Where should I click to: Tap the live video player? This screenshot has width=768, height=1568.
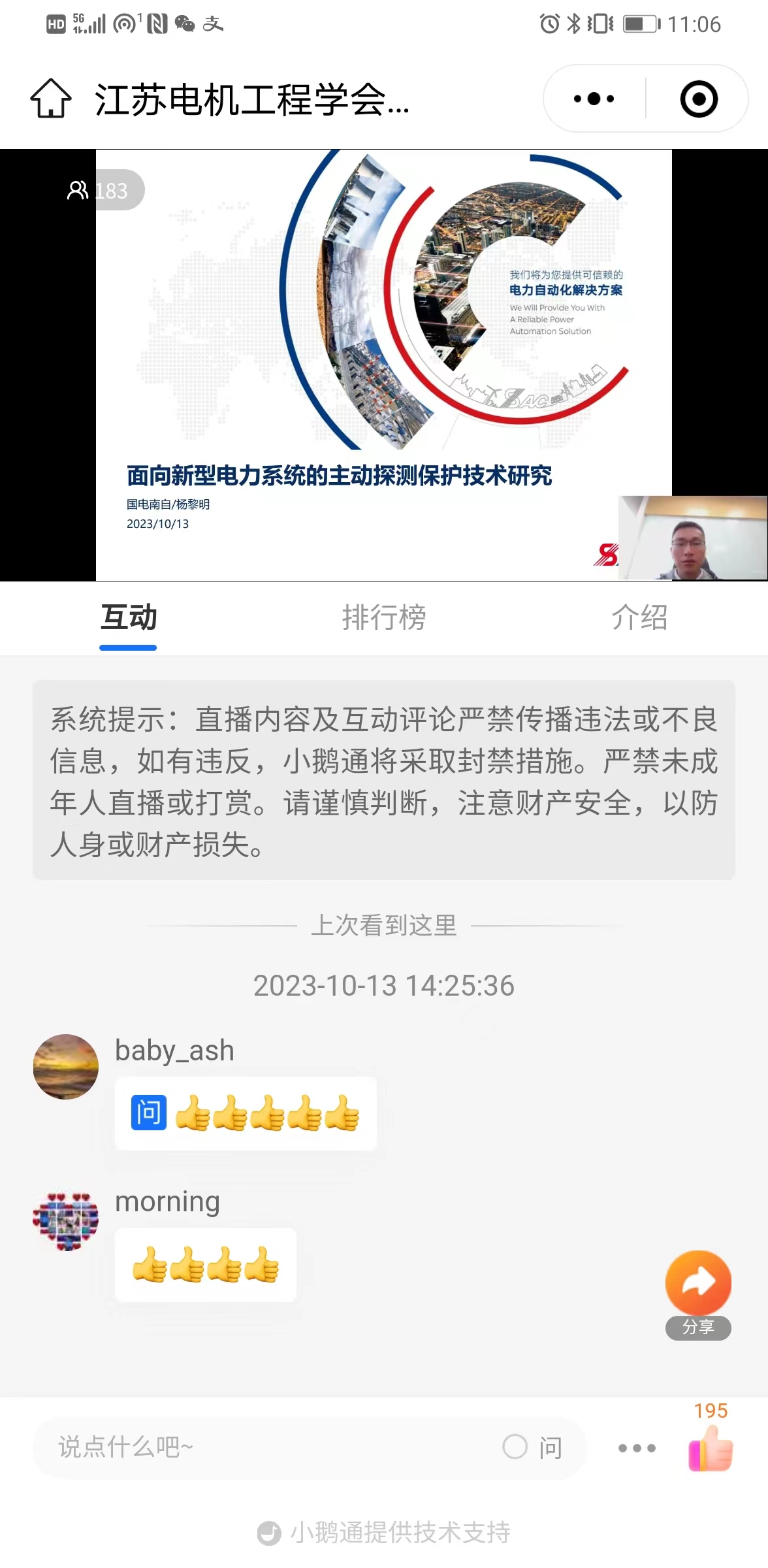pos(384,365)
